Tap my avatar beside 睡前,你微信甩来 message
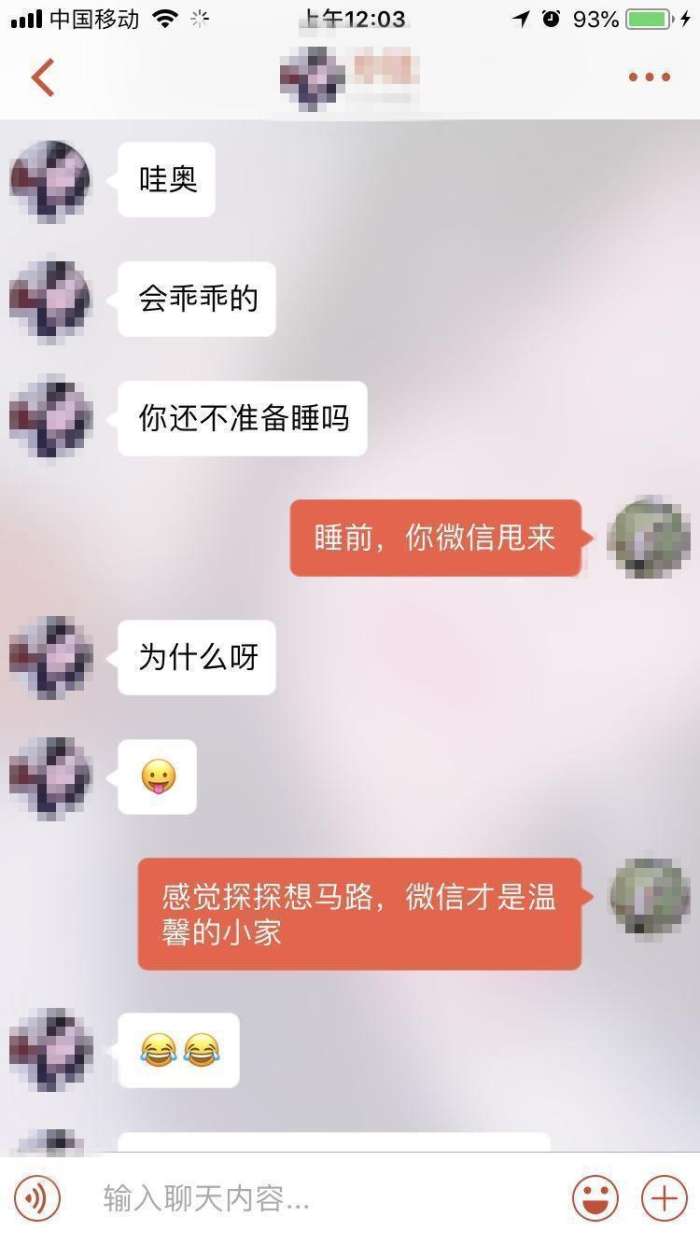Image resolution: width=700 pixels, height=1245 pixels. pos(650,537)
